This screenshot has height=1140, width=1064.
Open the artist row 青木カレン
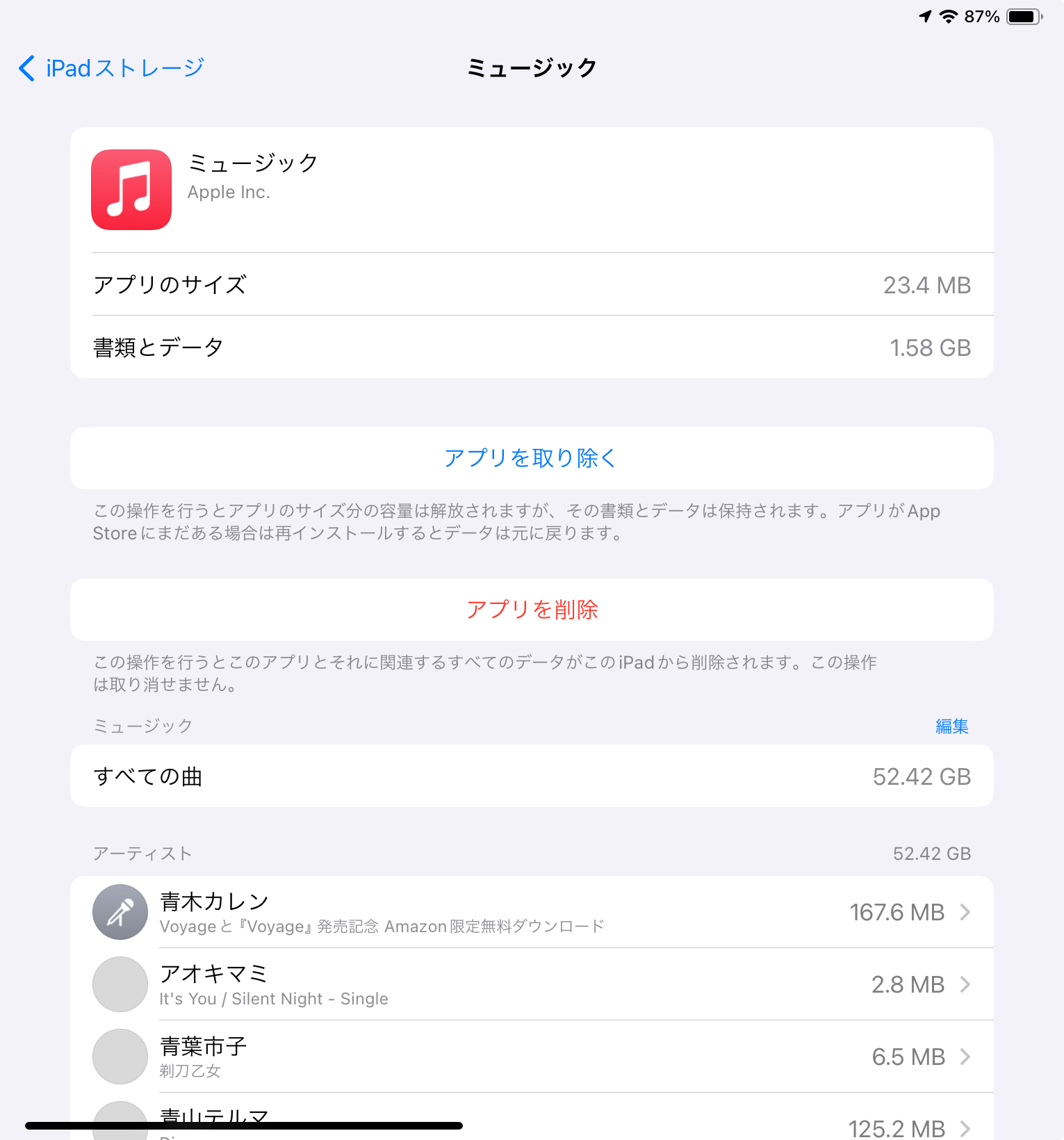(x=531, y=912)
